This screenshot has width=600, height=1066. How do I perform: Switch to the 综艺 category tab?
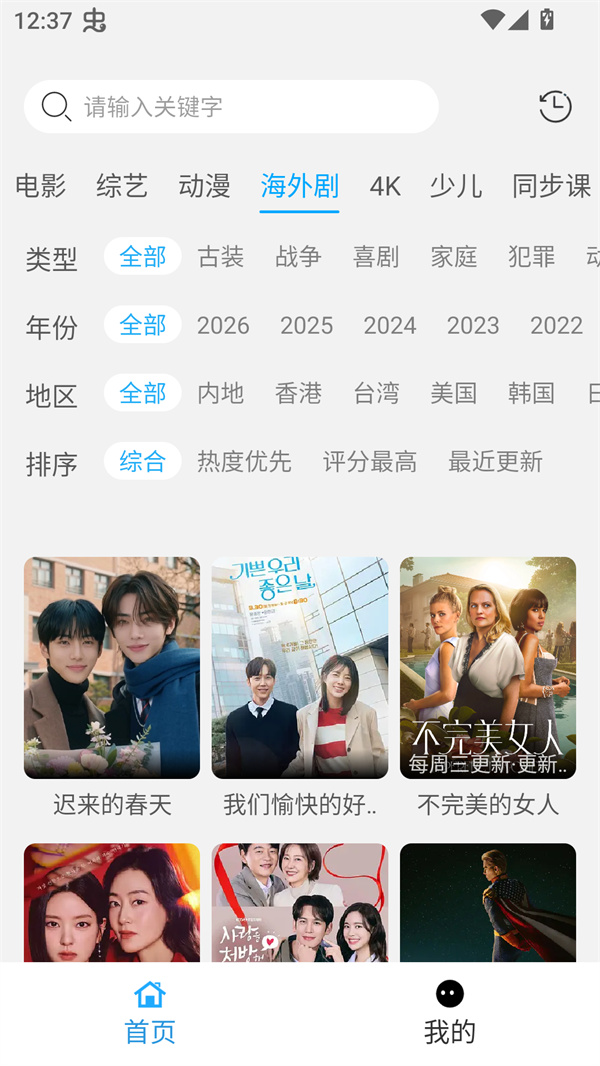(x=122, y=186)
